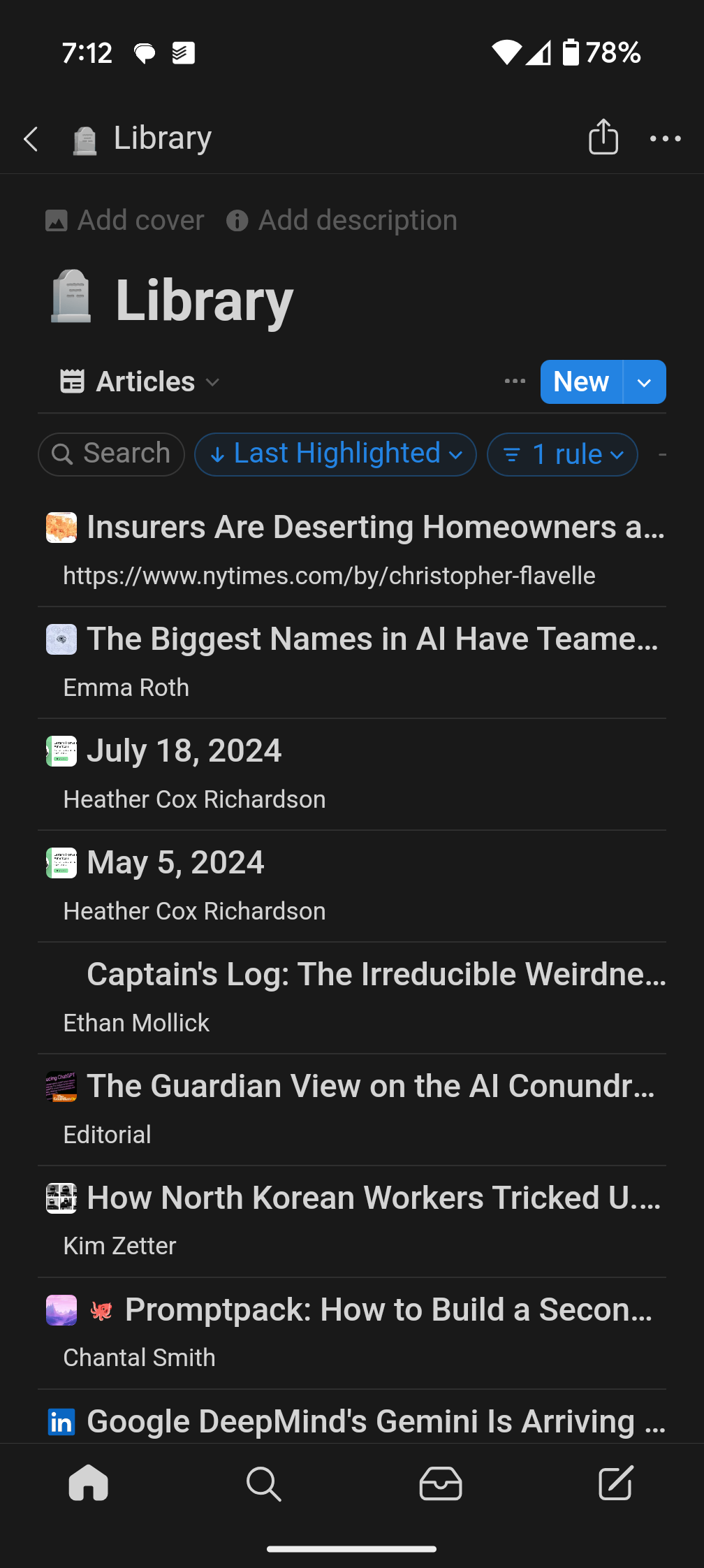Viewport: 704px width, 1568px height.
Task: Open view options via the ellipsis beside New
Action: click(x=515, y=382)
